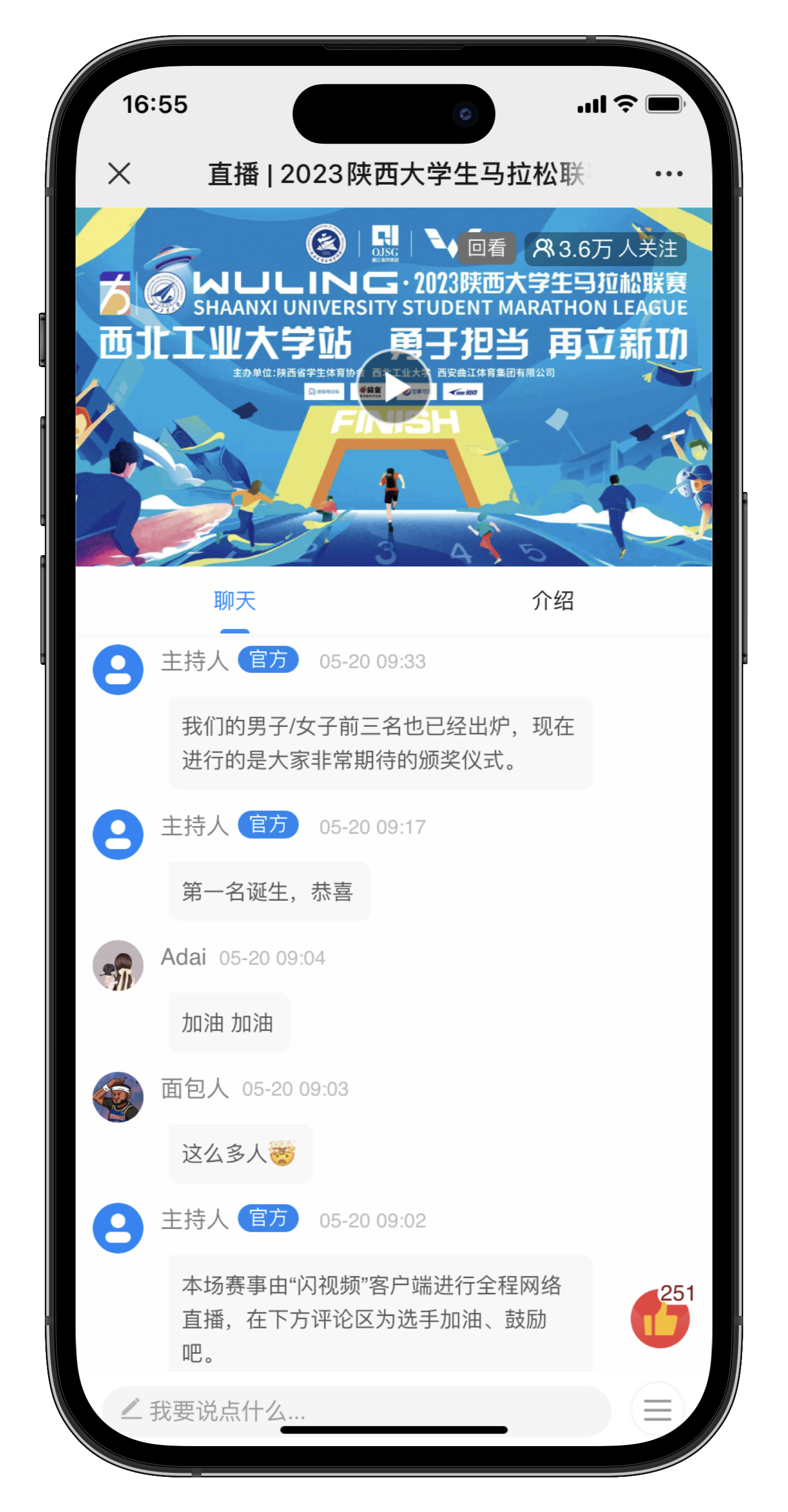Close the livestream page
This screenshot has width=788, height=1512.
click(x=120, y=174)
